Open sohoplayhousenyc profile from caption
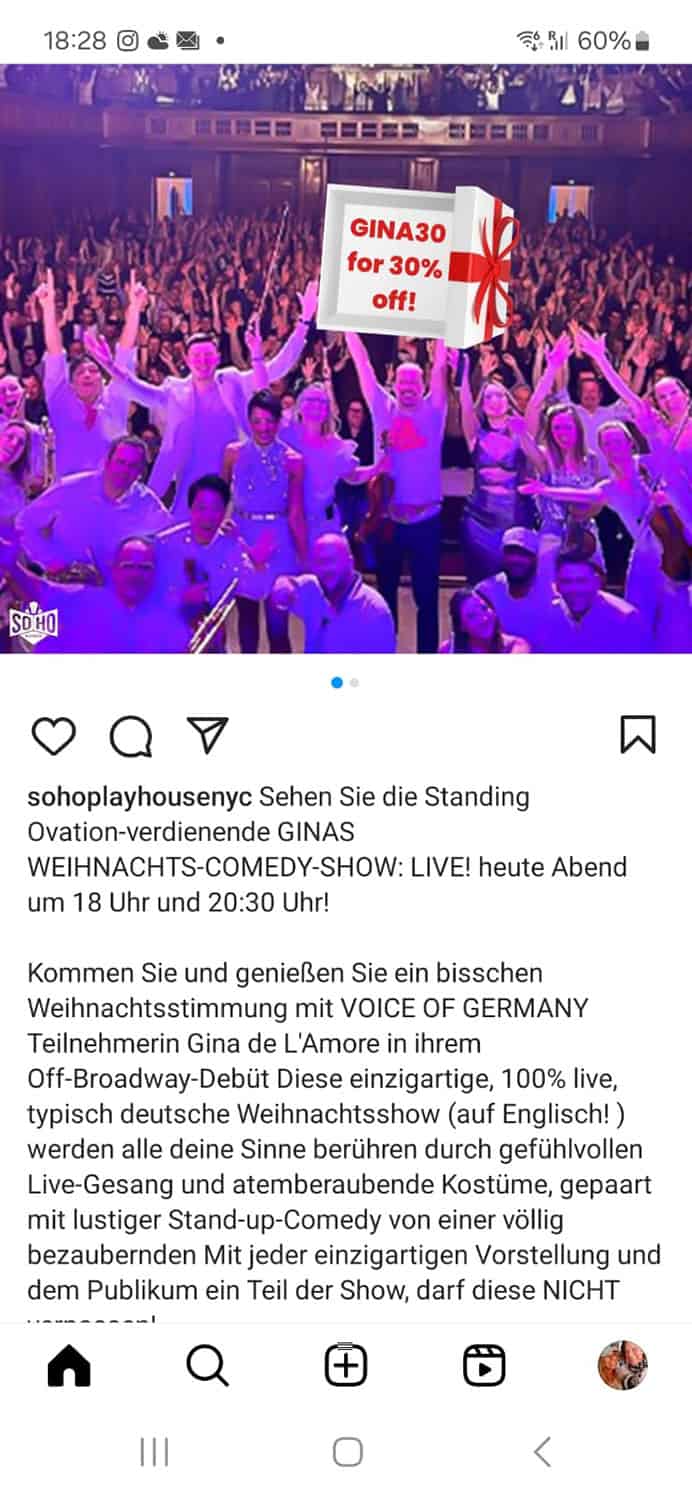The width and height of the screenshot is (692, 1500). click(x=139, y=797)
